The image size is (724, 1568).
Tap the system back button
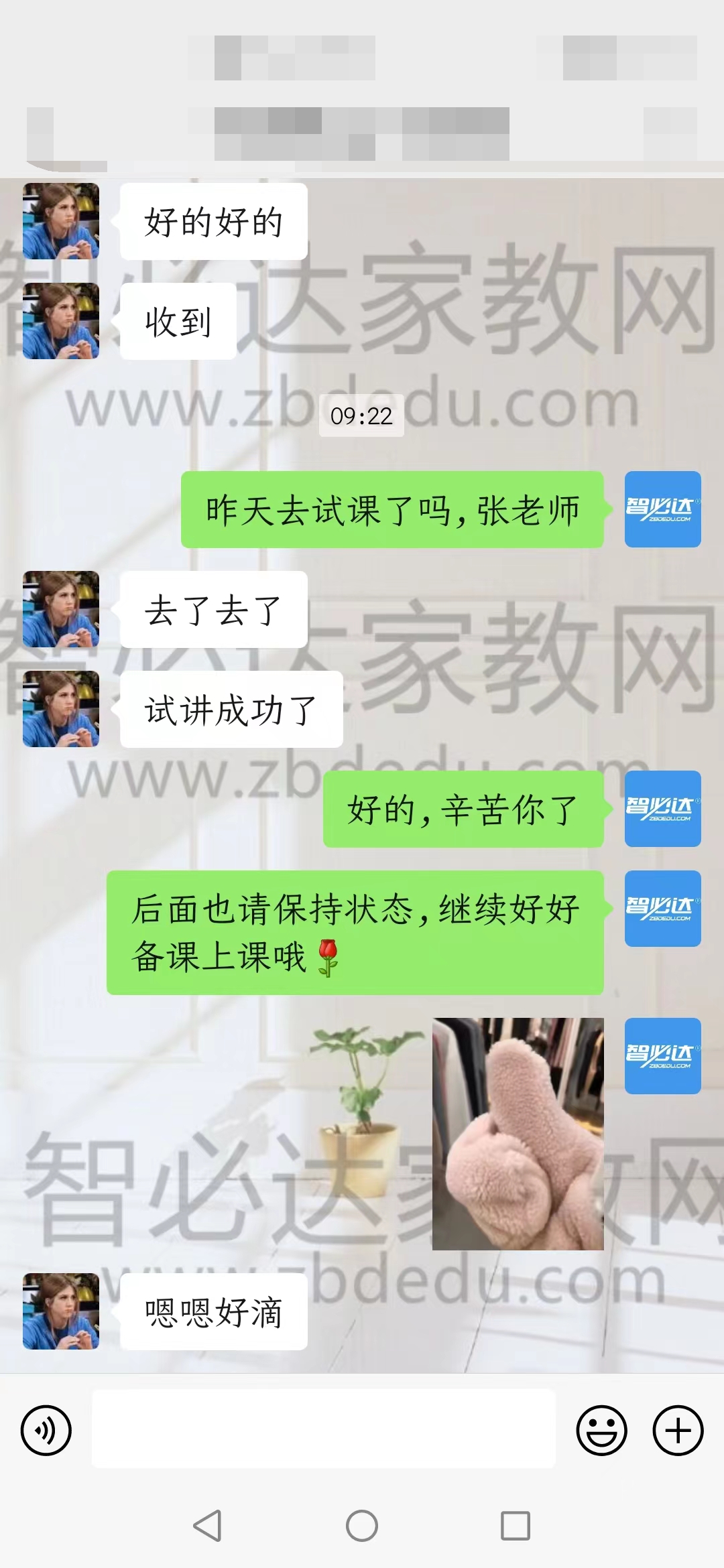click(x=207, y=1526)
